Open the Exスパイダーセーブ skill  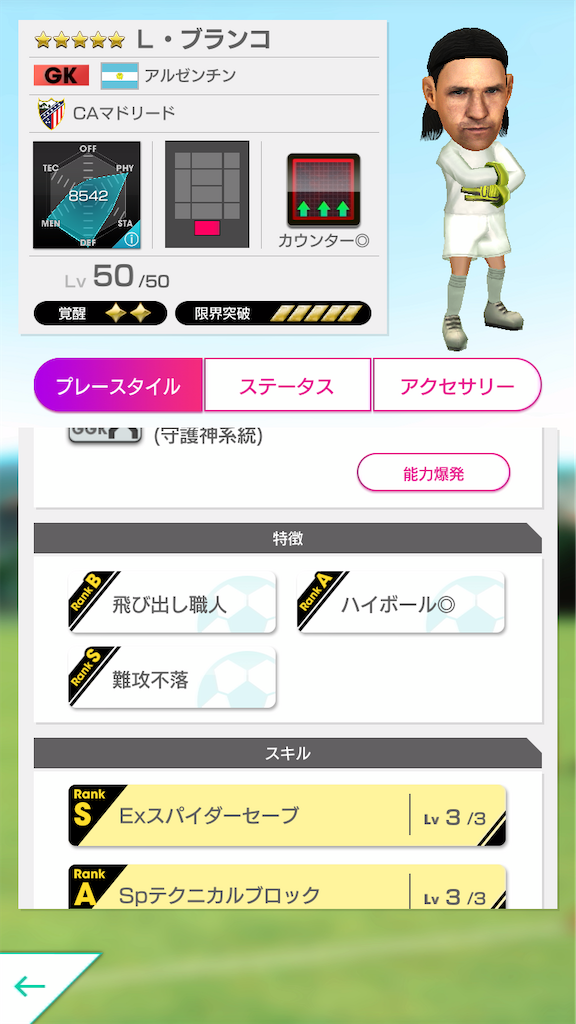287,816
